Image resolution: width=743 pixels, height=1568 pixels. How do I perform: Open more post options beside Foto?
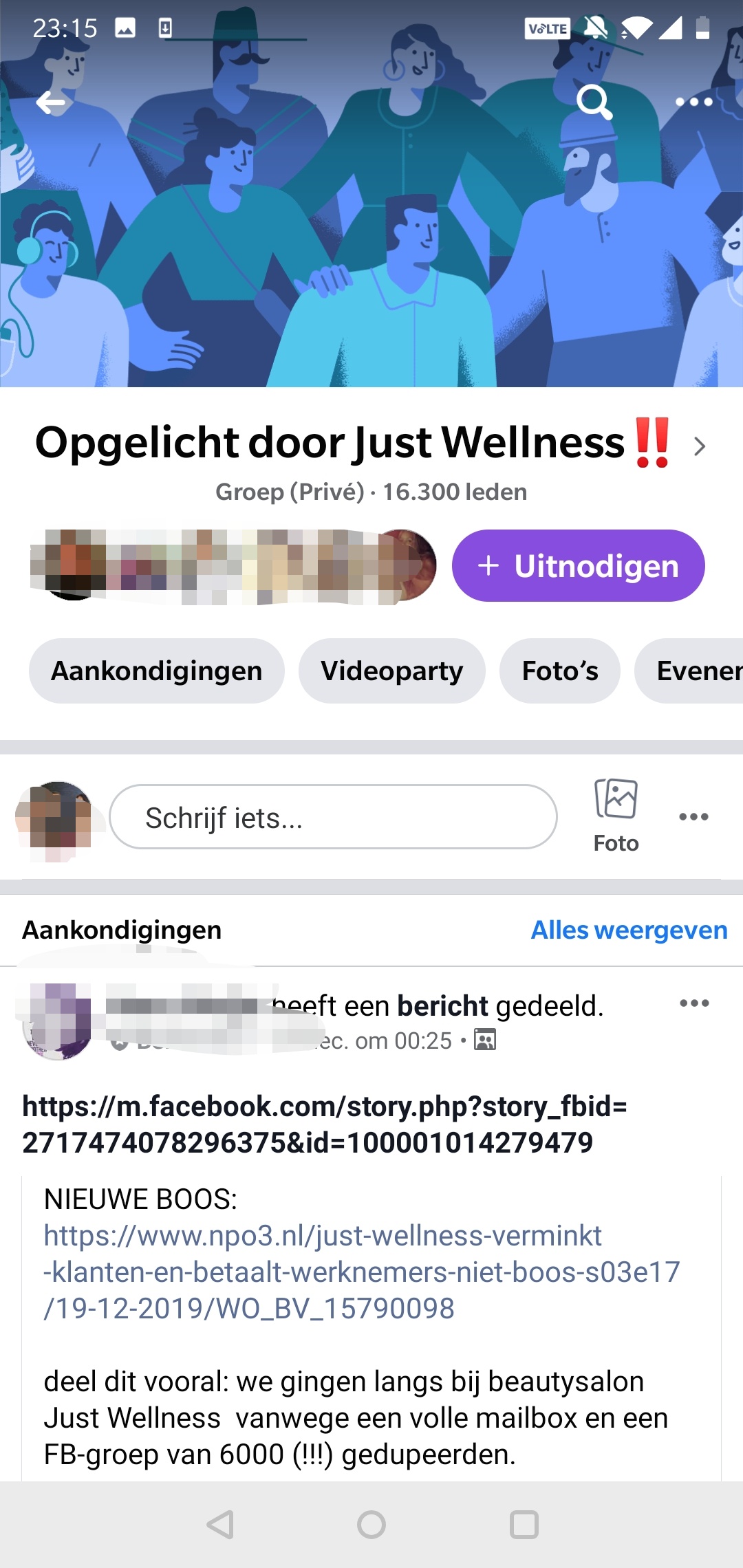point(693,817)
